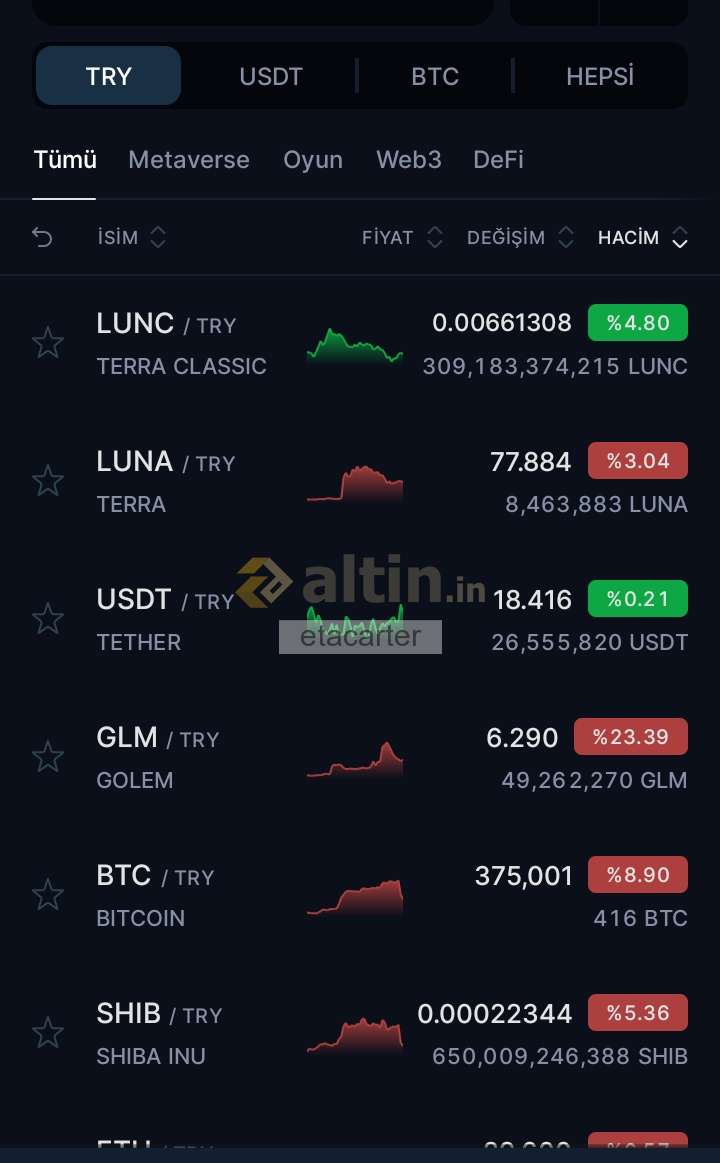Show the DeFi category
The height and width of the screenshot is (1163, 720).
tap(498, 159)
